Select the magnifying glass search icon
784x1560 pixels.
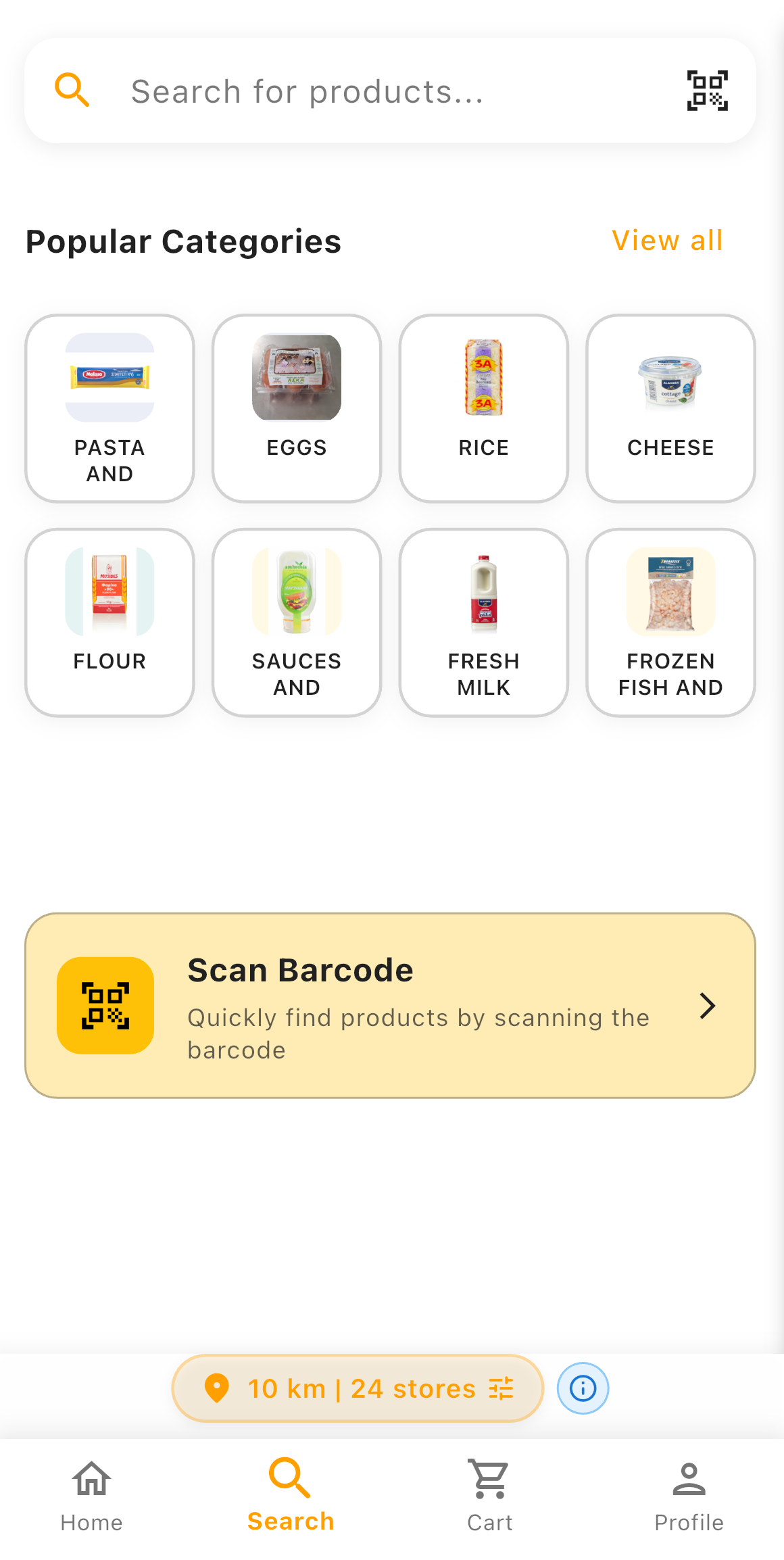click(72, 89)
